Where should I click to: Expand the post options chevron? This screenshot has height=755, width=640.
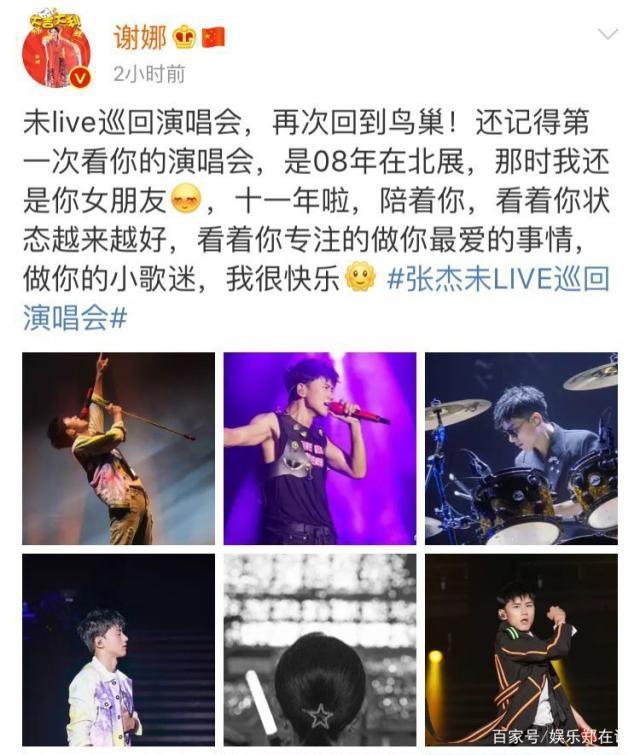click(x=607, y=35)
